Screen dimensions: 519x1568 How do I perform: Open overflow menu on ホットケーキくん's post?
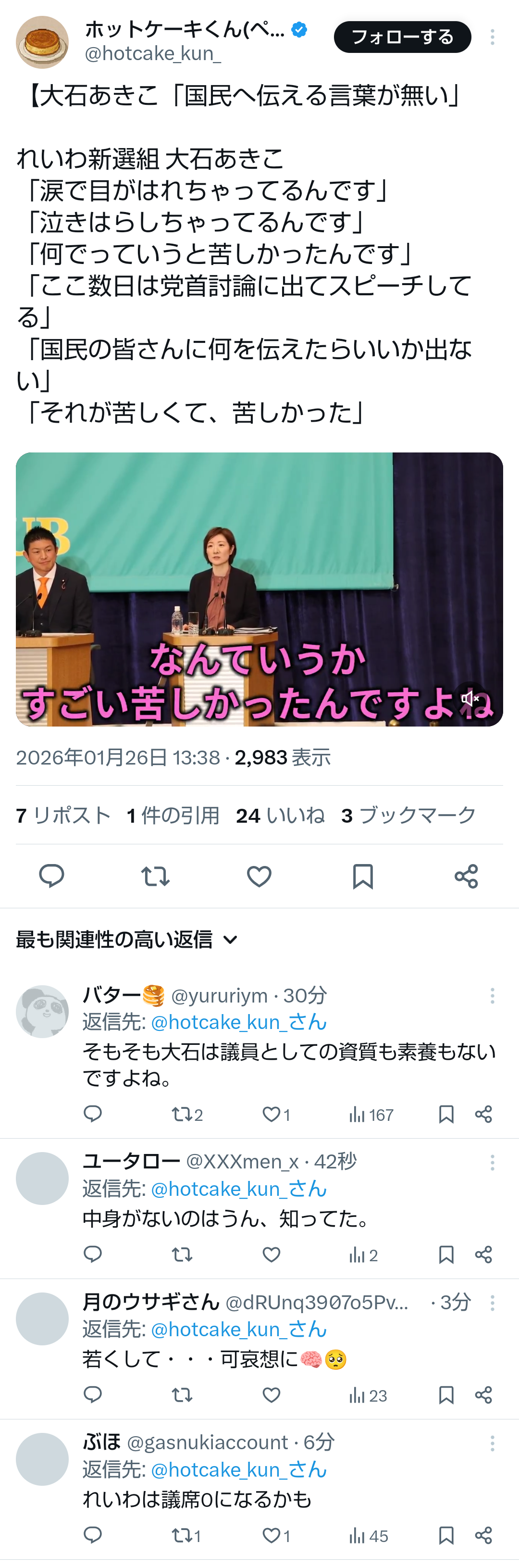[492, 38]
